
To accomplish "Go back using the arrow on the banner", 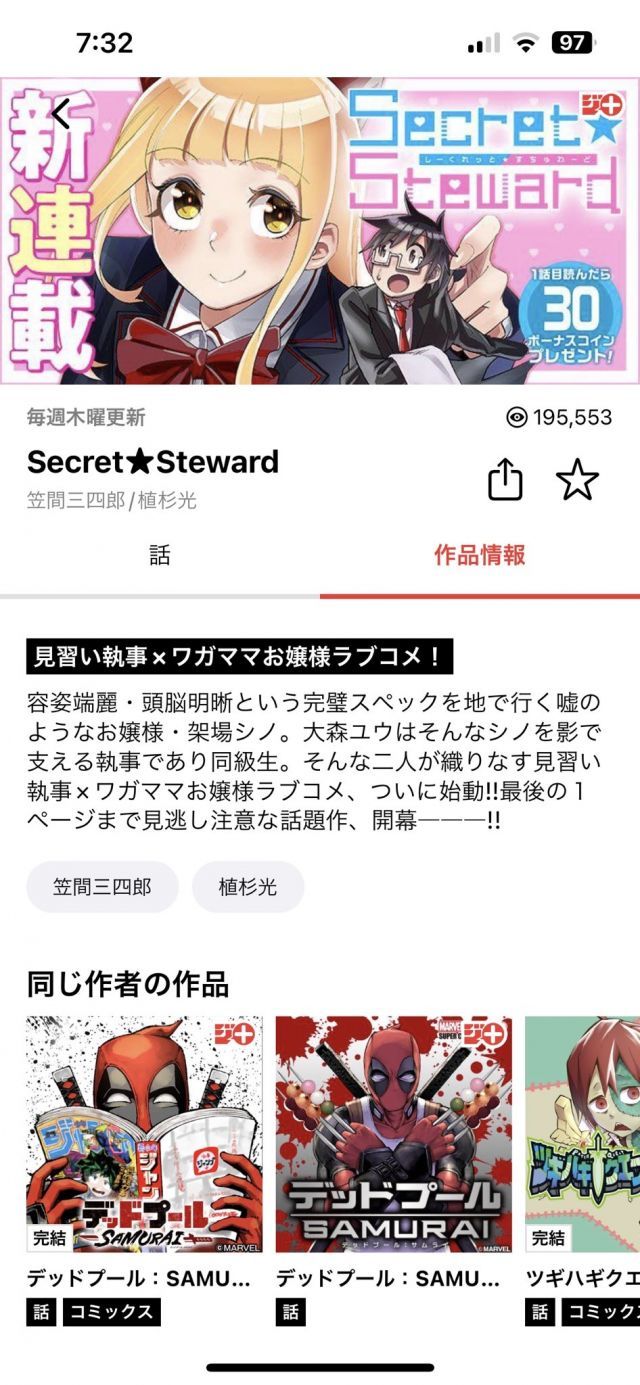I will coord(61,114).
